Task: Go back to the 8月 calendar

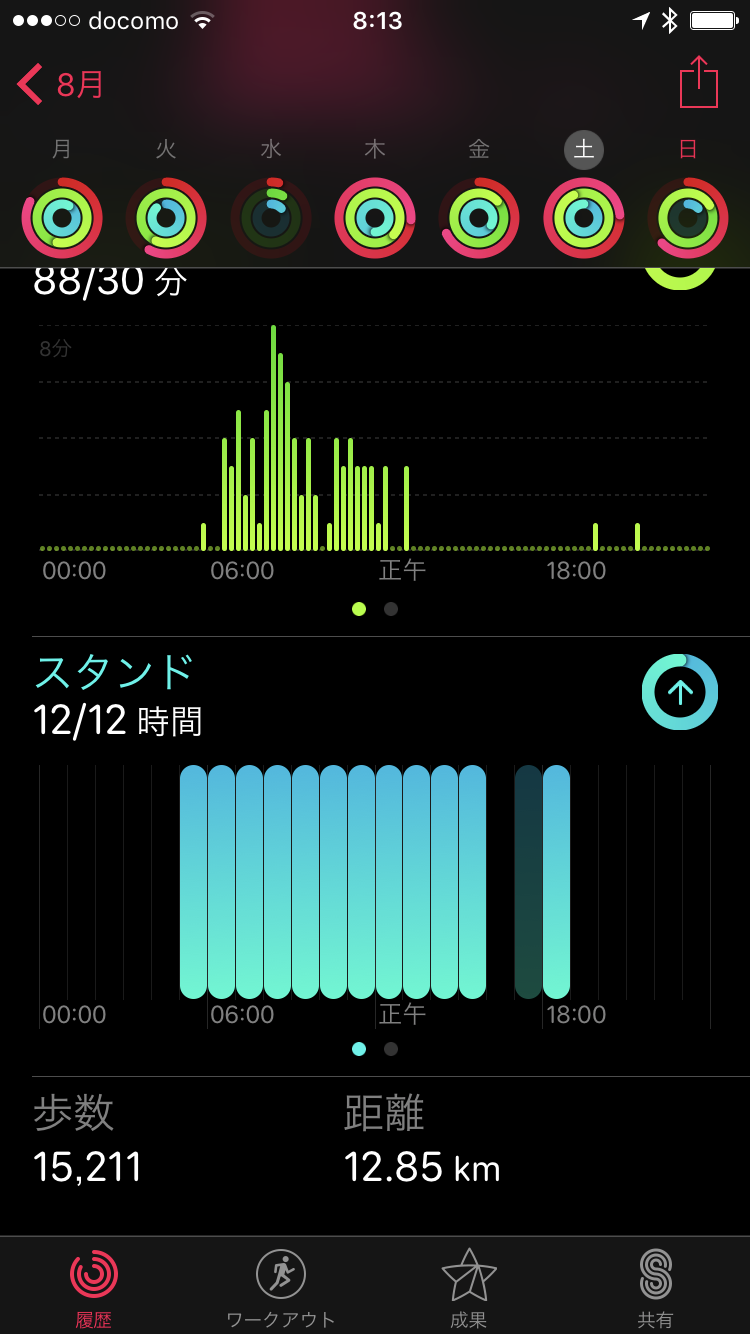Action: pos(61,85)
